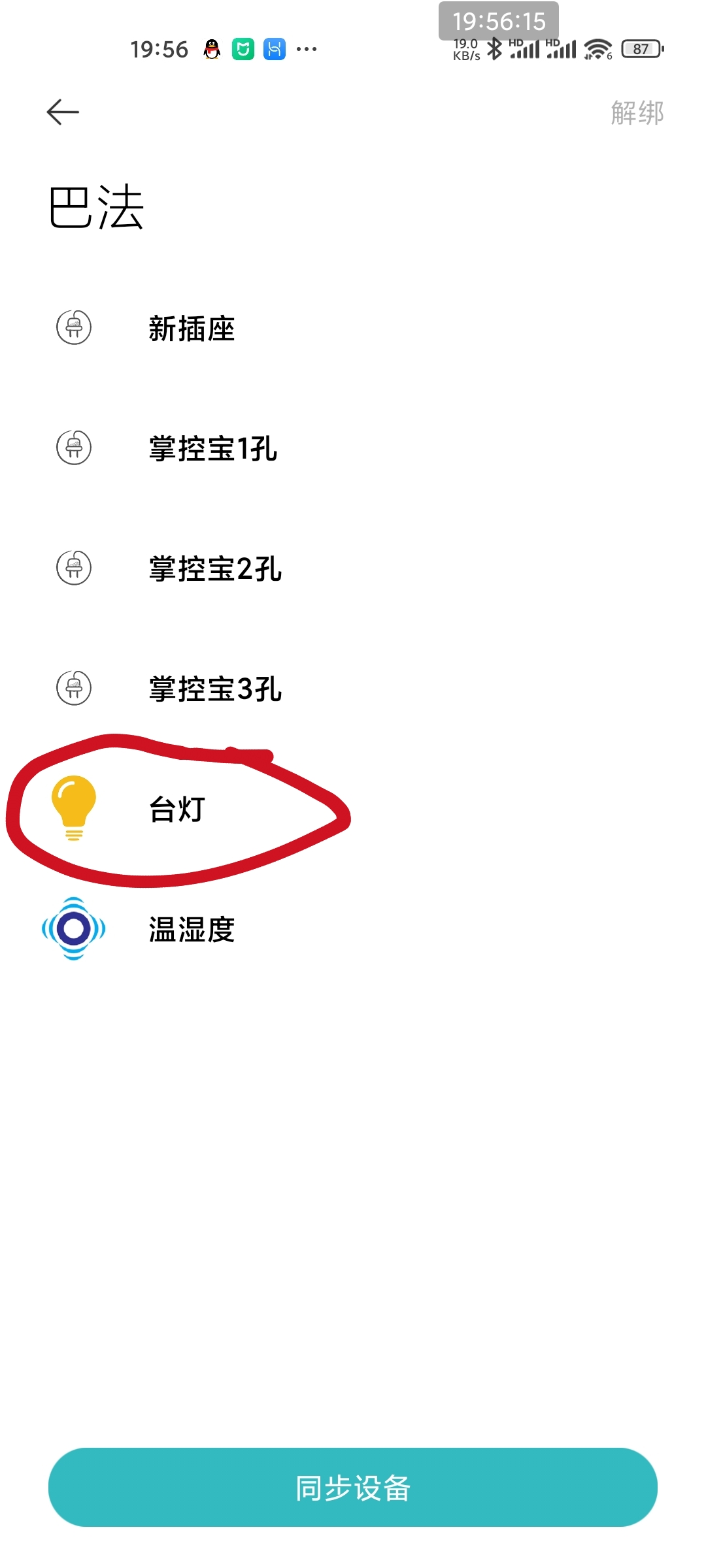Open the 台灯 lamp device

point(176,809)
